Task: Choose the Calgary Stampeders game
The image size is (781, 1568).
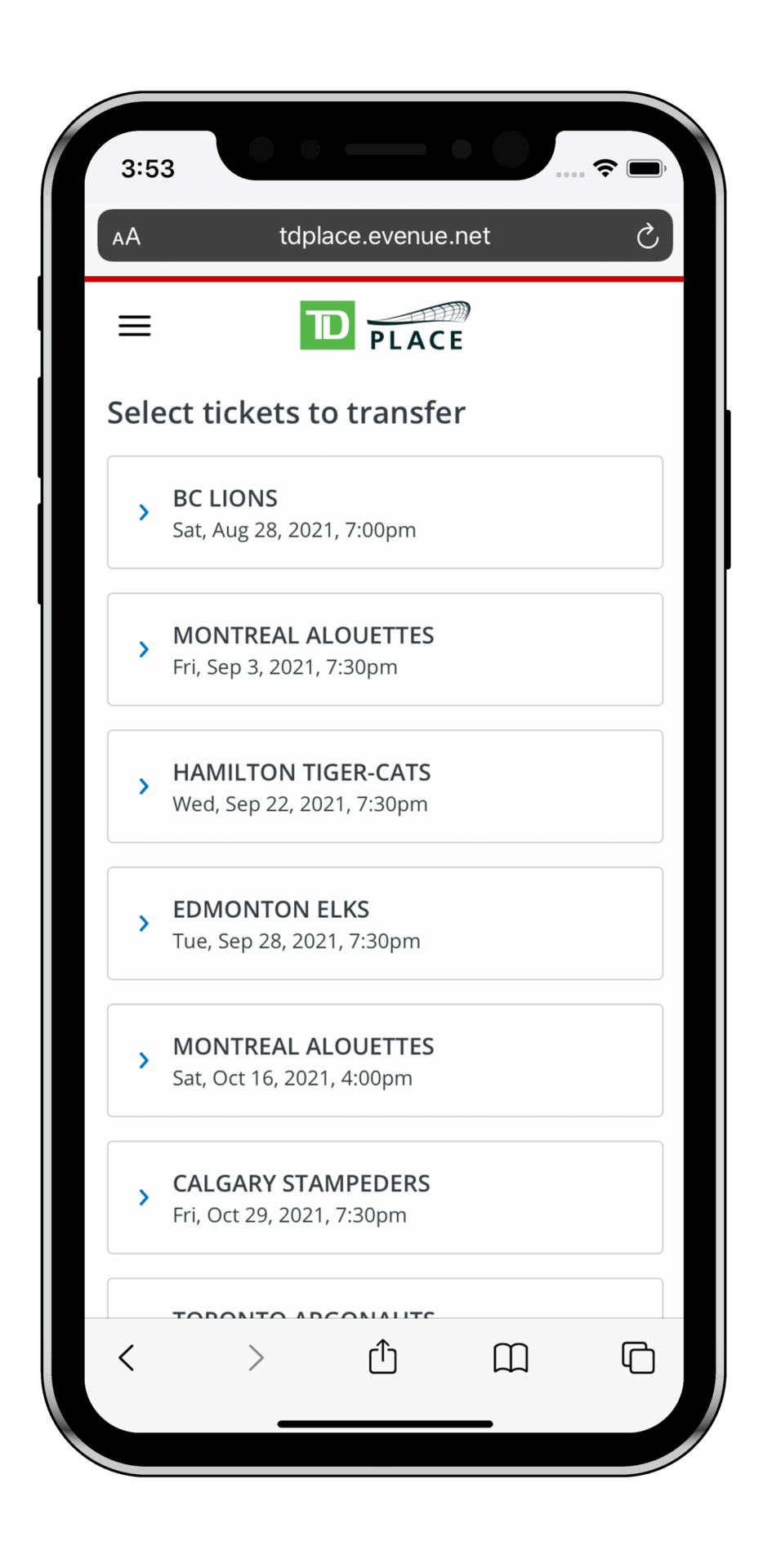Action: click(x=385, y=1198)
